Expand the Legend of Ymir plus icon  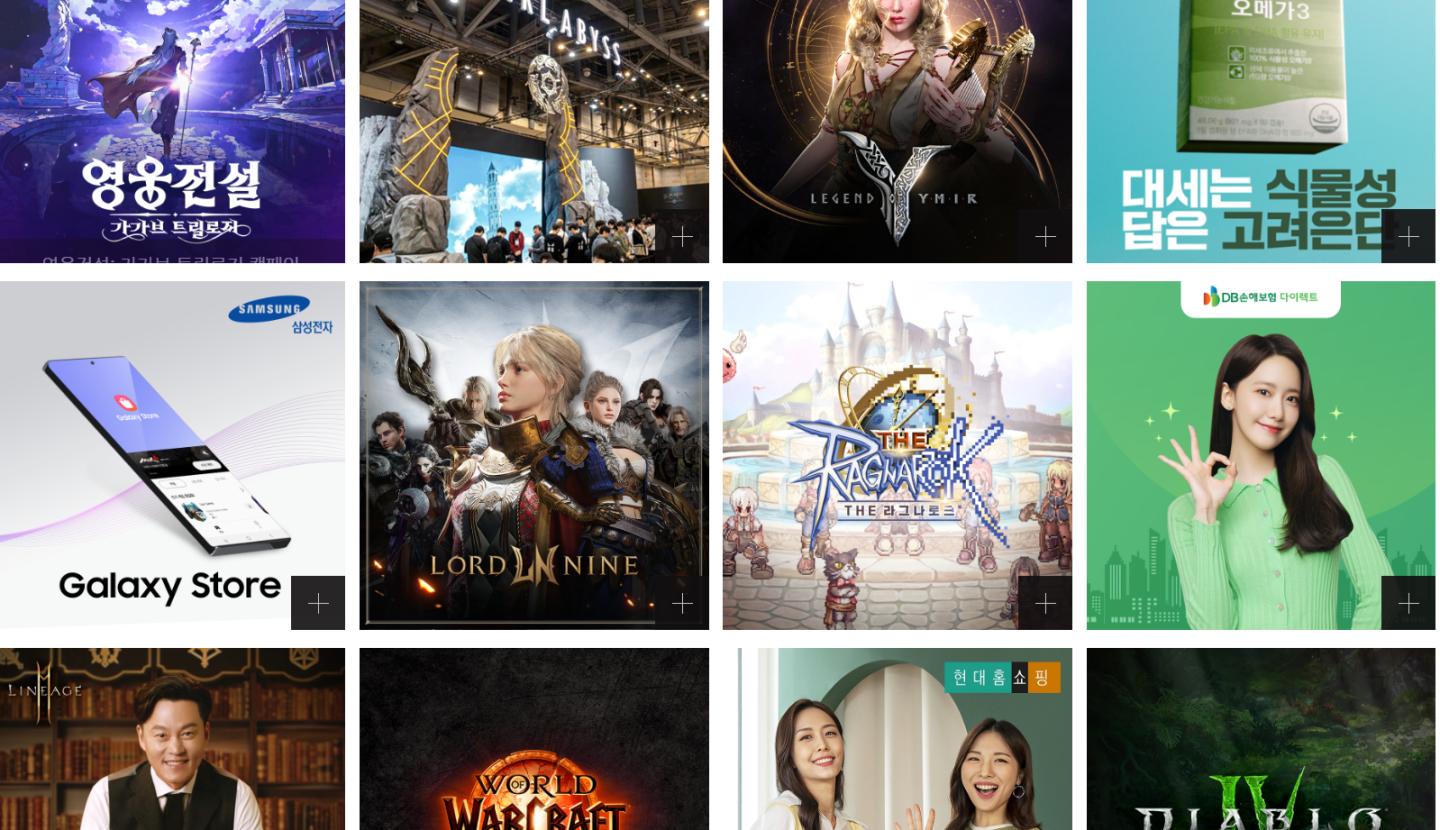coord(1045,236)
